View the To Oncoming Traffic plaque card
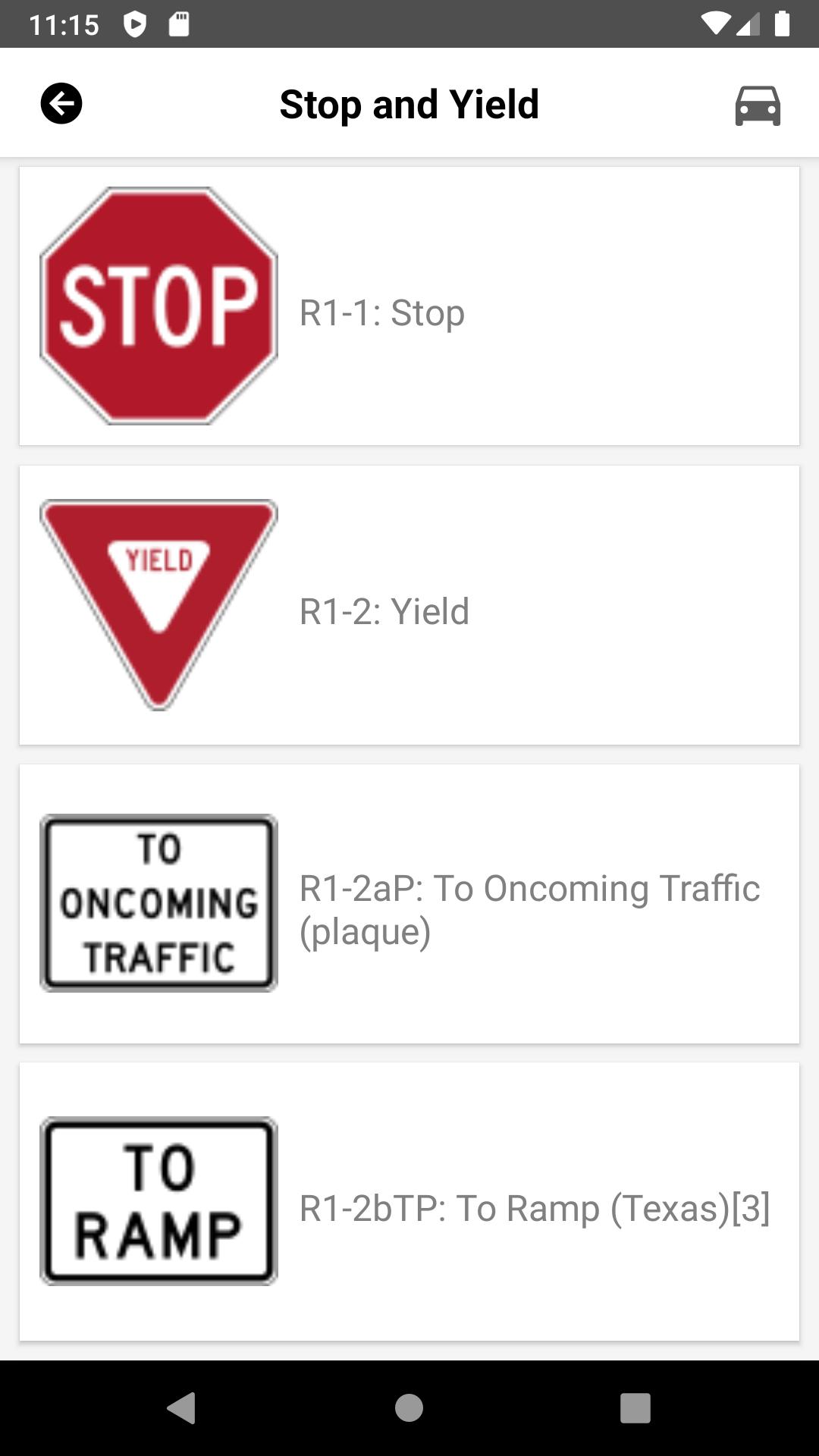This screenshot has height=1456, width=819. (409, 903)
